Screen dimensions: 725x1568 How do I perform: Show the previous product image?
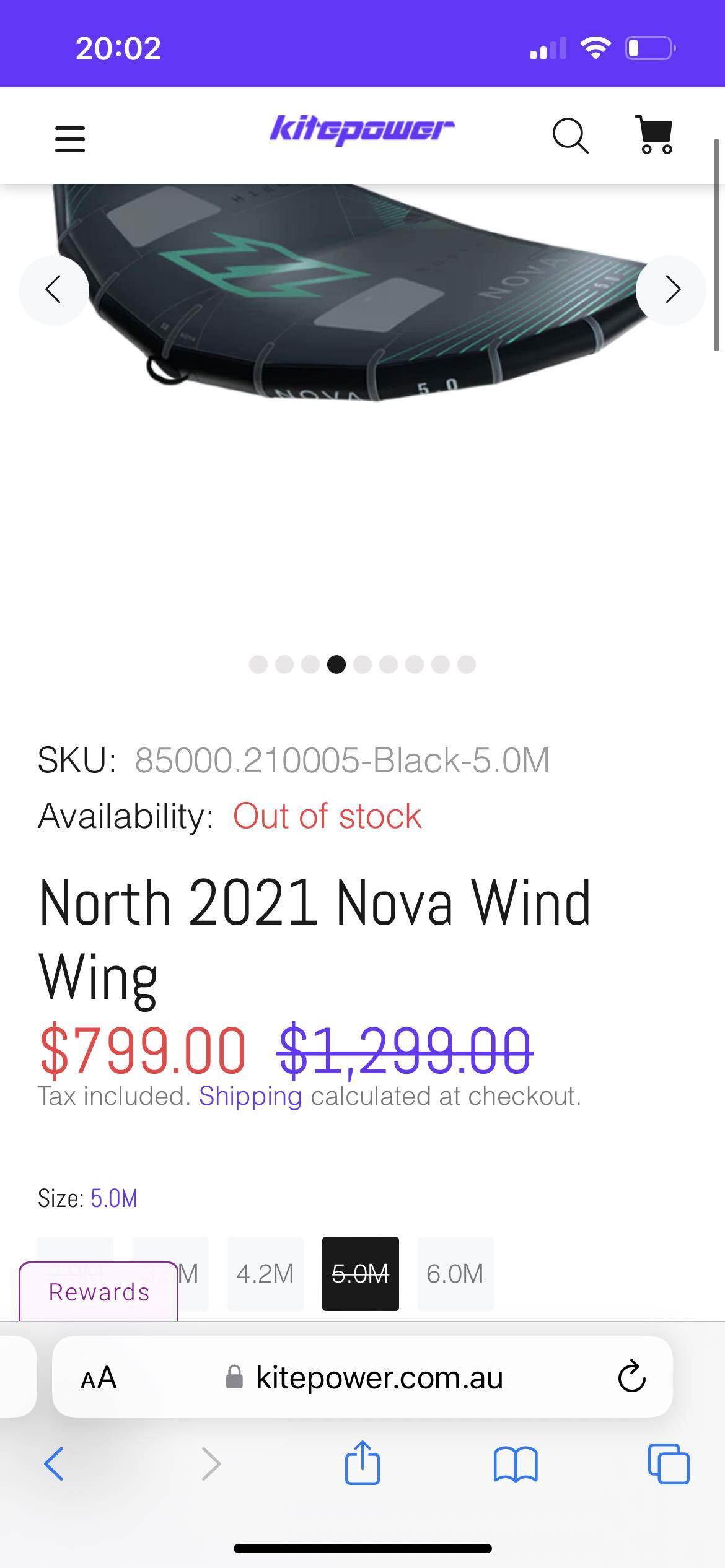tap(54, 290)
